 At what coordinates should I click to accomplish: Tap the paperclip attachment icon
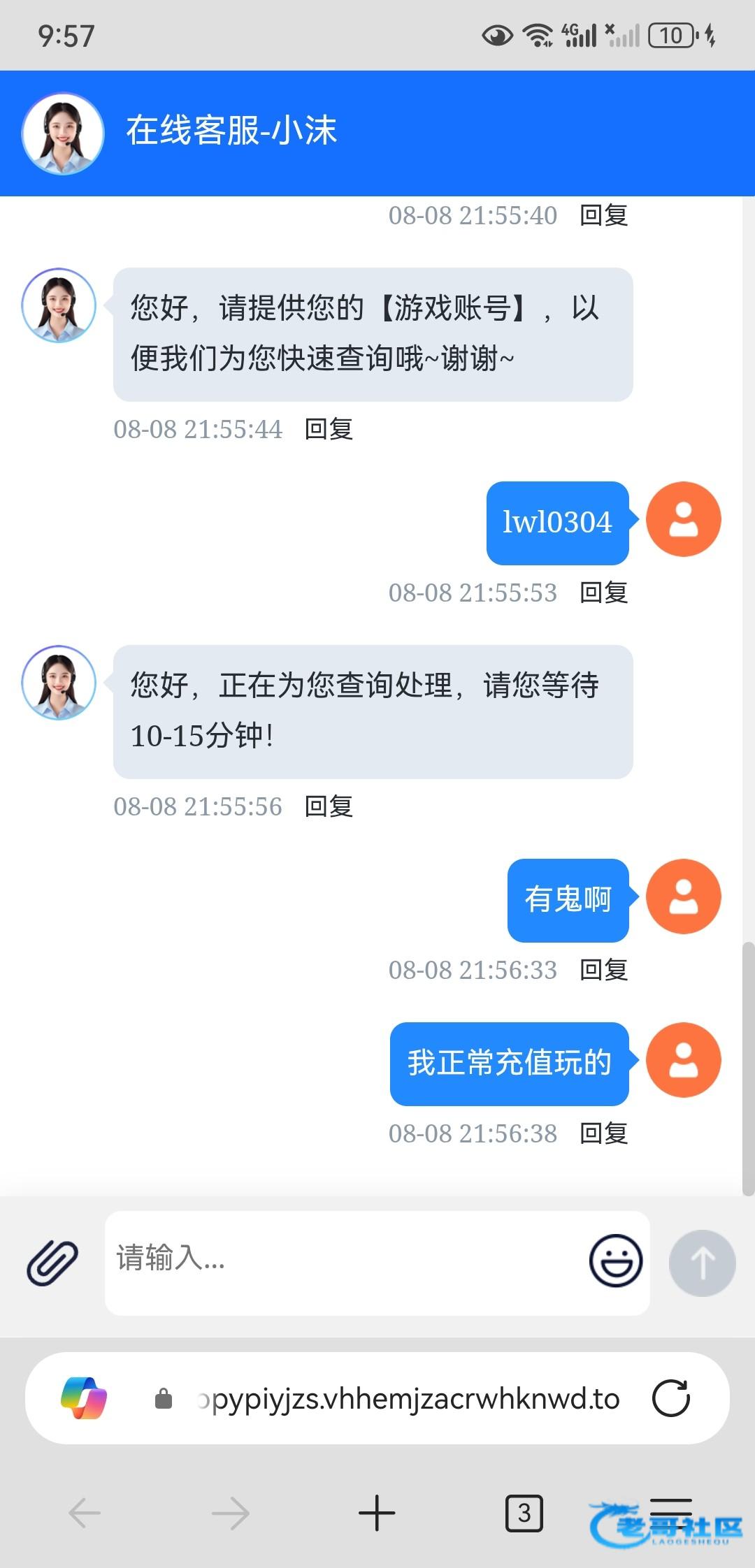click(x=52, y=1263)
